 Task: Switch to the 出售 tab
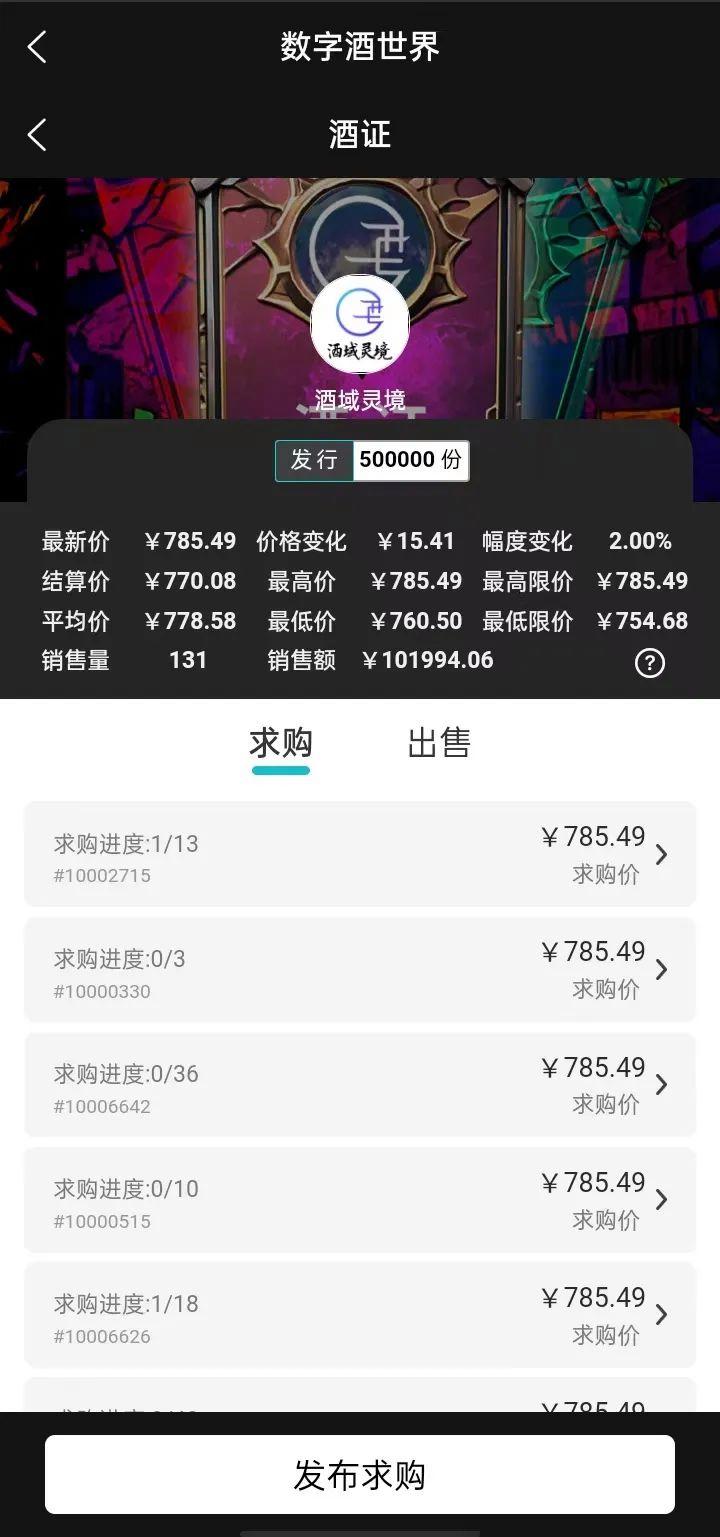(439, 743)
